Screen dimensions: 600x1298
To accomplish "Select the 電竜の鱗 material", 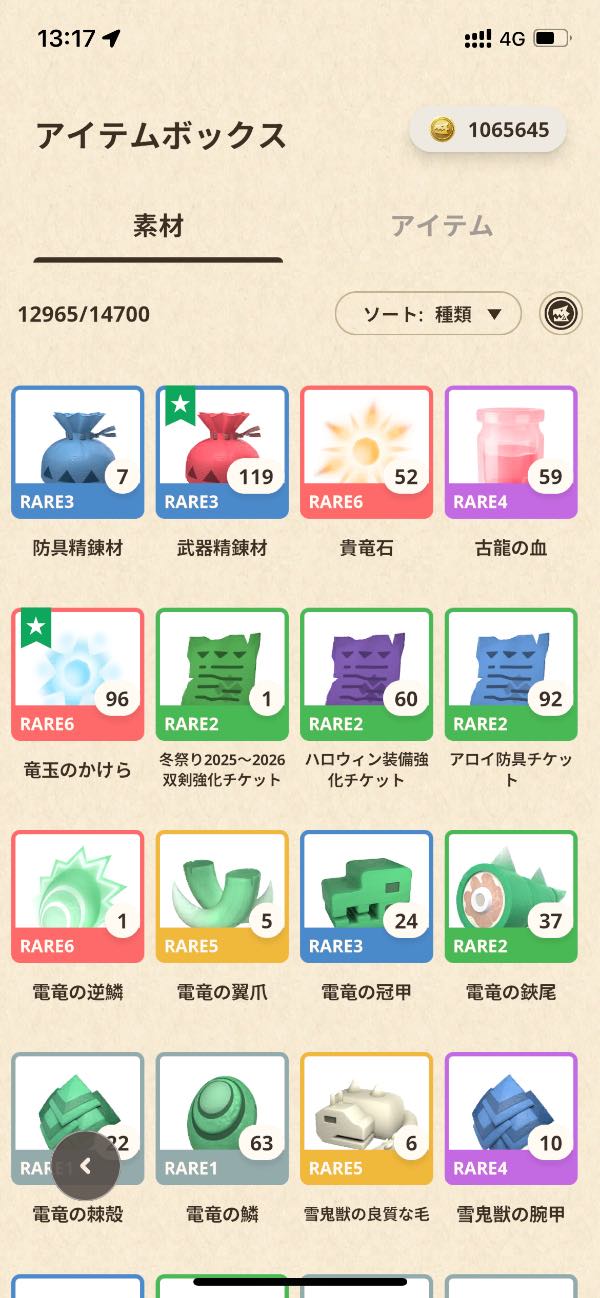I will pos(222,1118).
